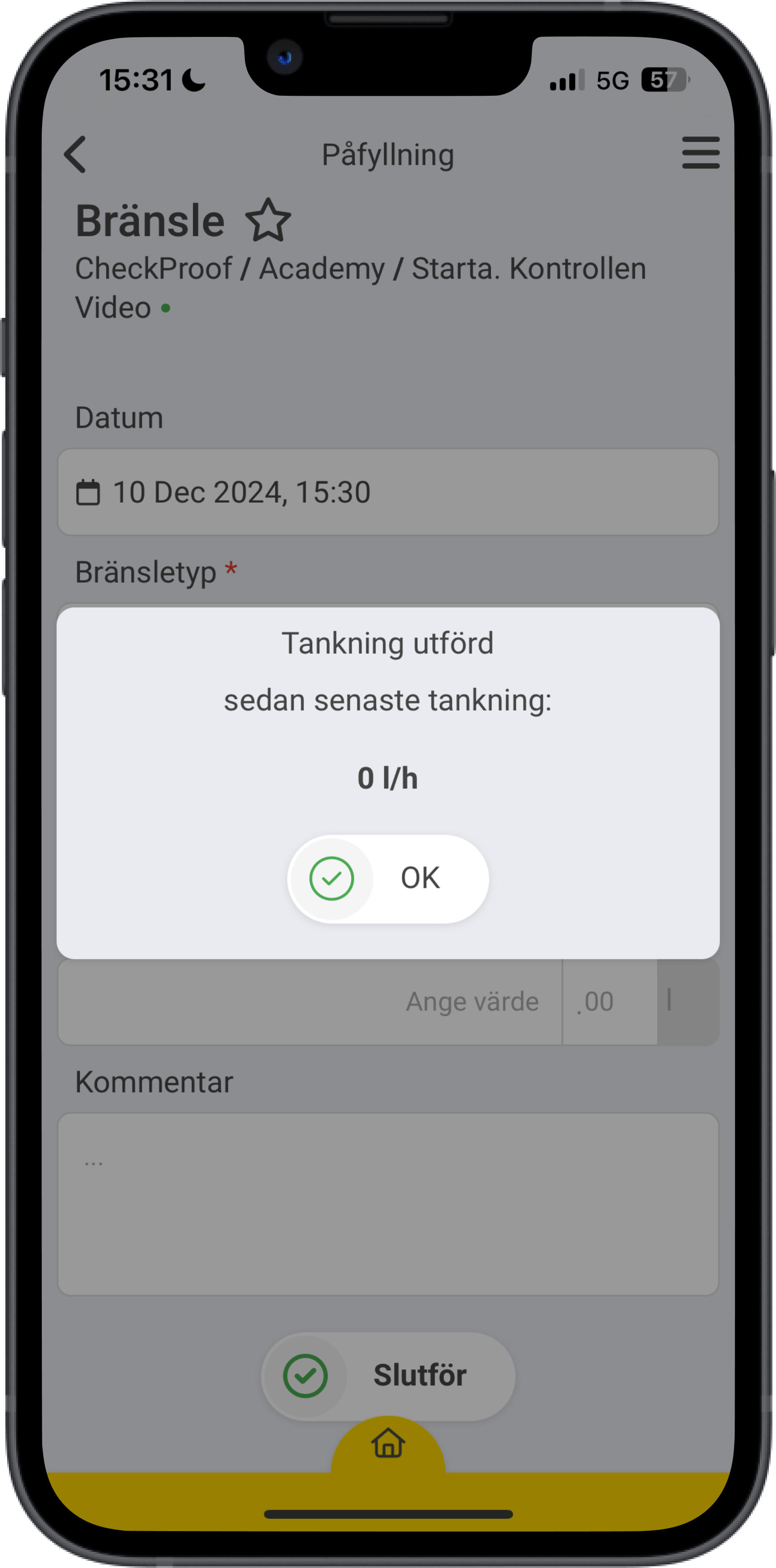Tap the Ange värde input field
The image size is (776, 1568).
310,1001
